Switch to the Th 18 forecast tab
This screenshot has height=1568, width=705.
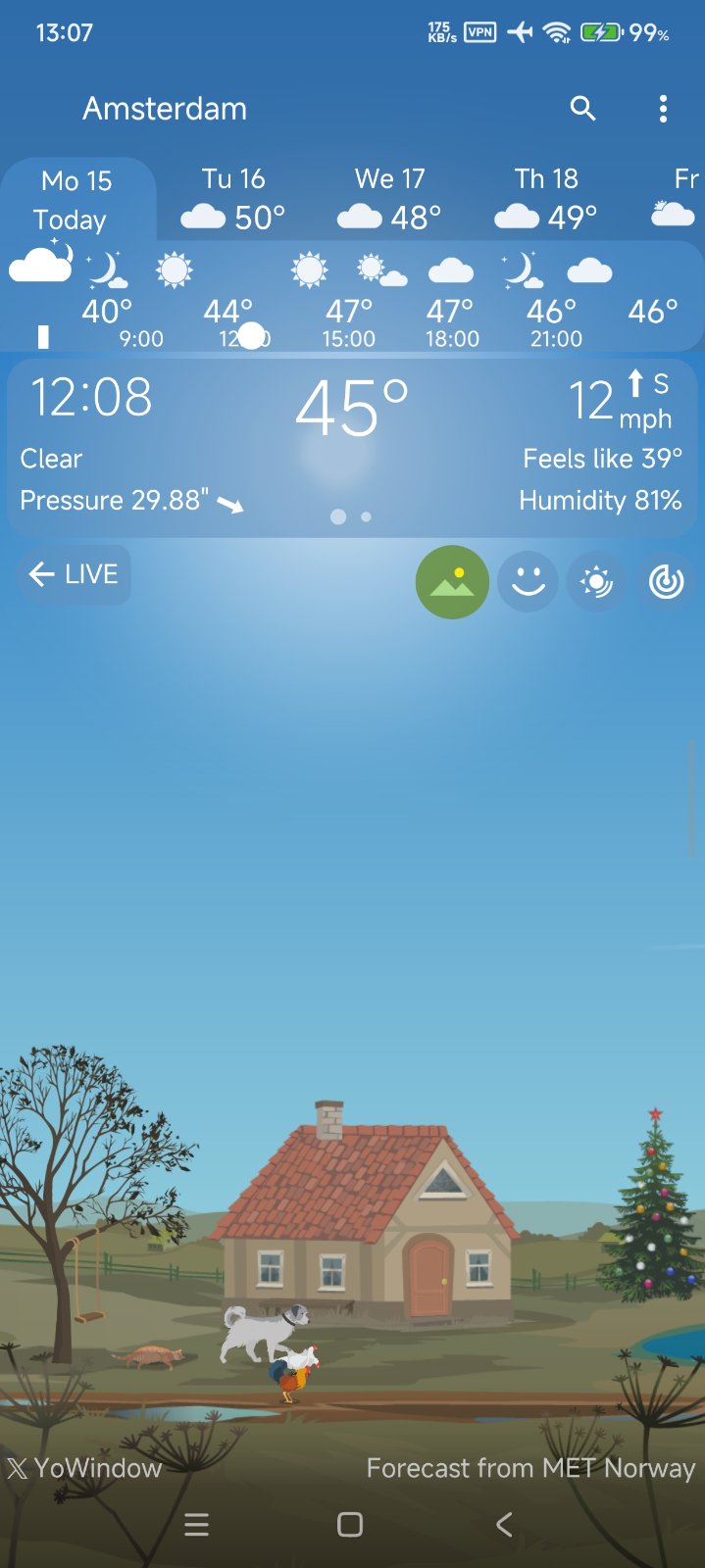546,199
